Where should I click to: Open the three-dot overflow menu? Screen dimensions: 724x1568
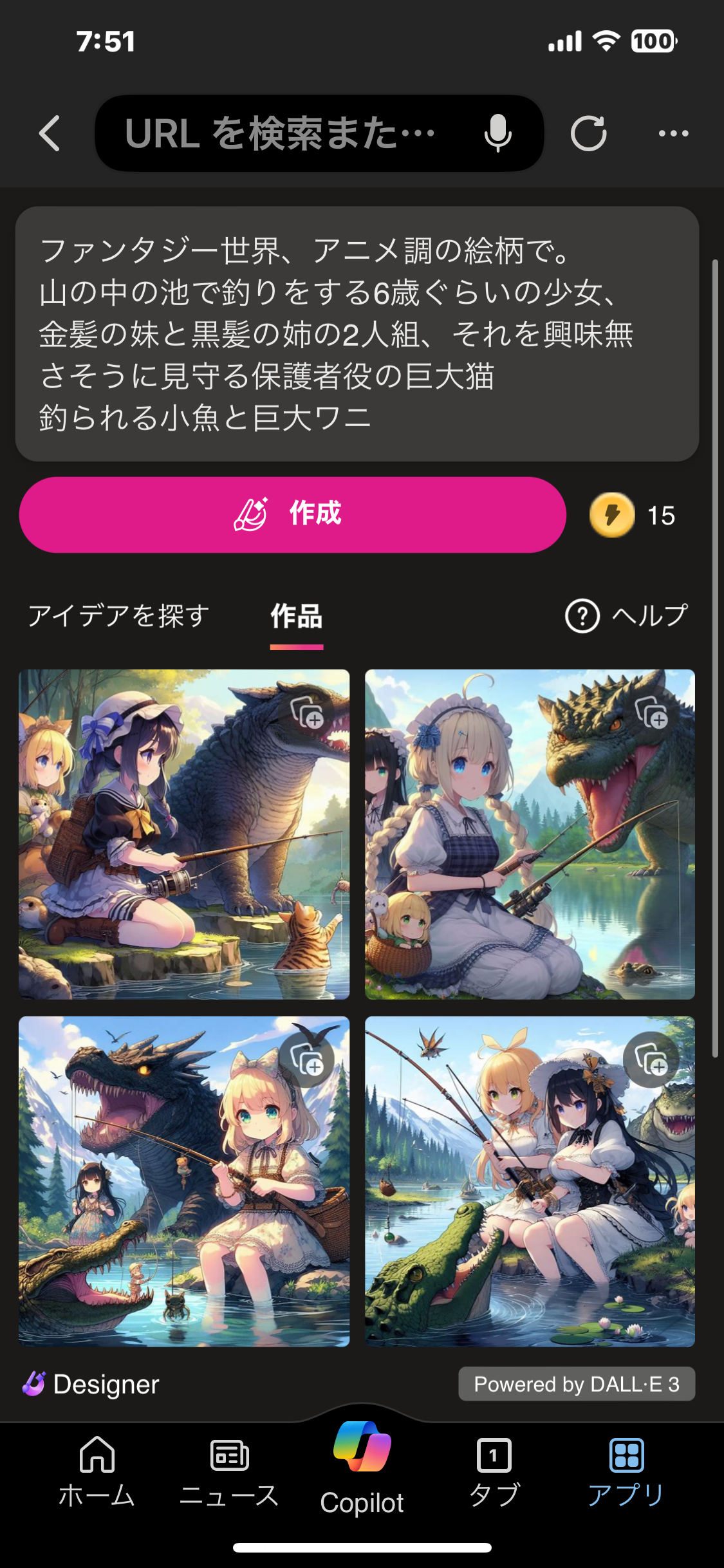click(673, 134)
